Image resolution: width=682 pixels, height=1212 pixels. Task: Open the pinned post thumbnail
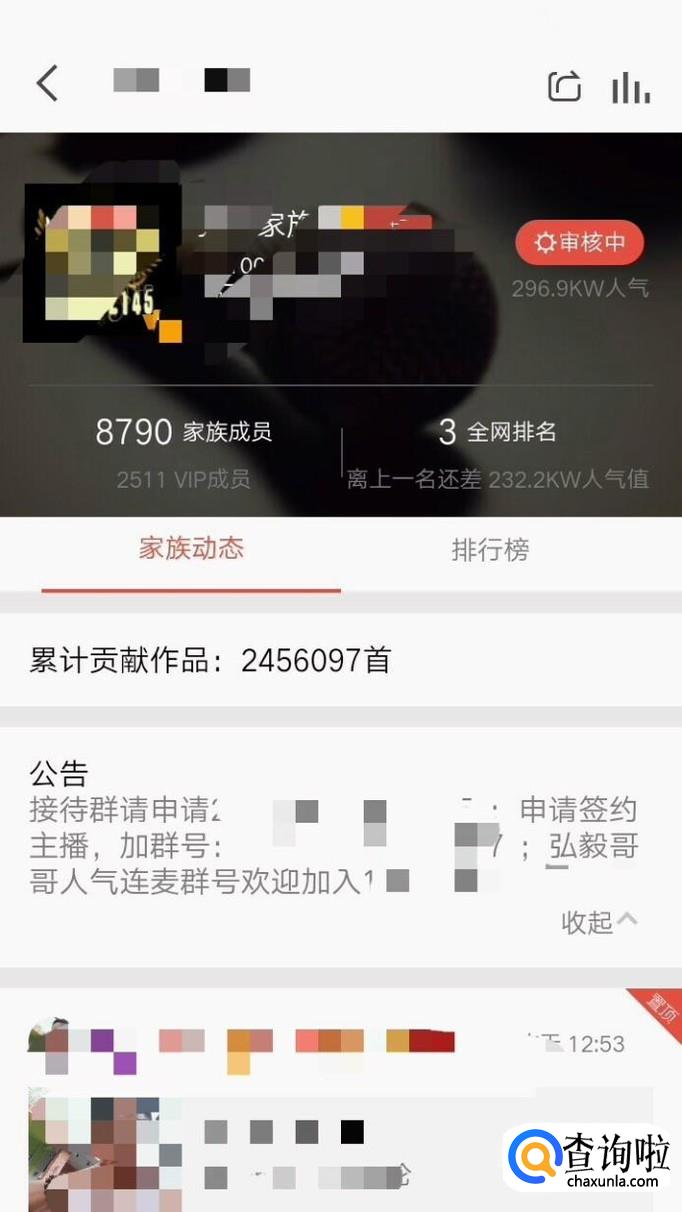click(x=105, y=1150)
